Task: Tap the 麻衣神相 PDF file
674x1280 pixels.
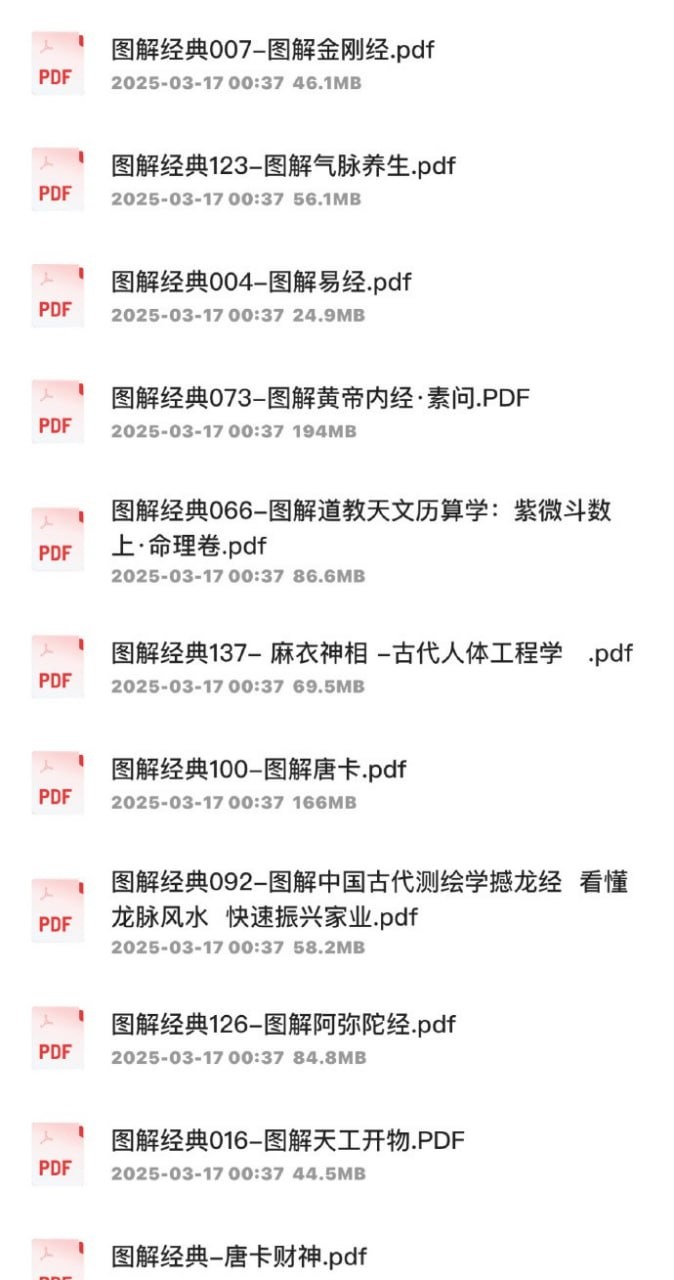Action: point(337,667)
